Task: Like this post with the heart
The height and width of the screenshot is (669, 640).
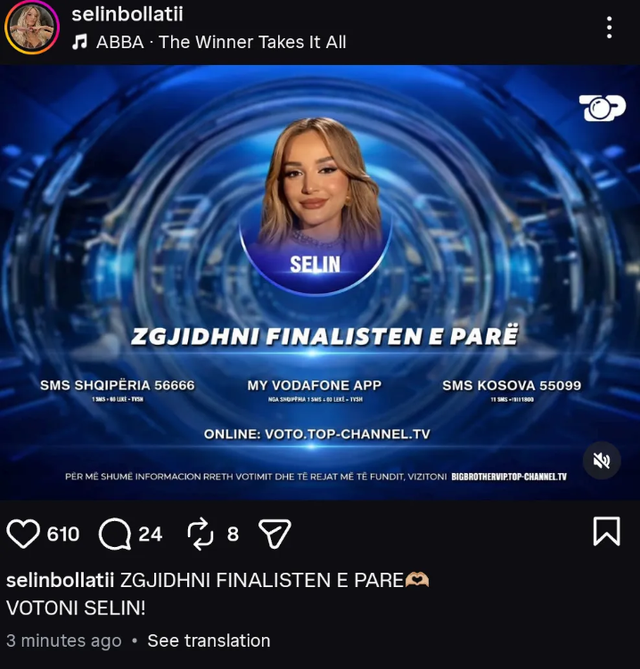Action: (23, 534)
